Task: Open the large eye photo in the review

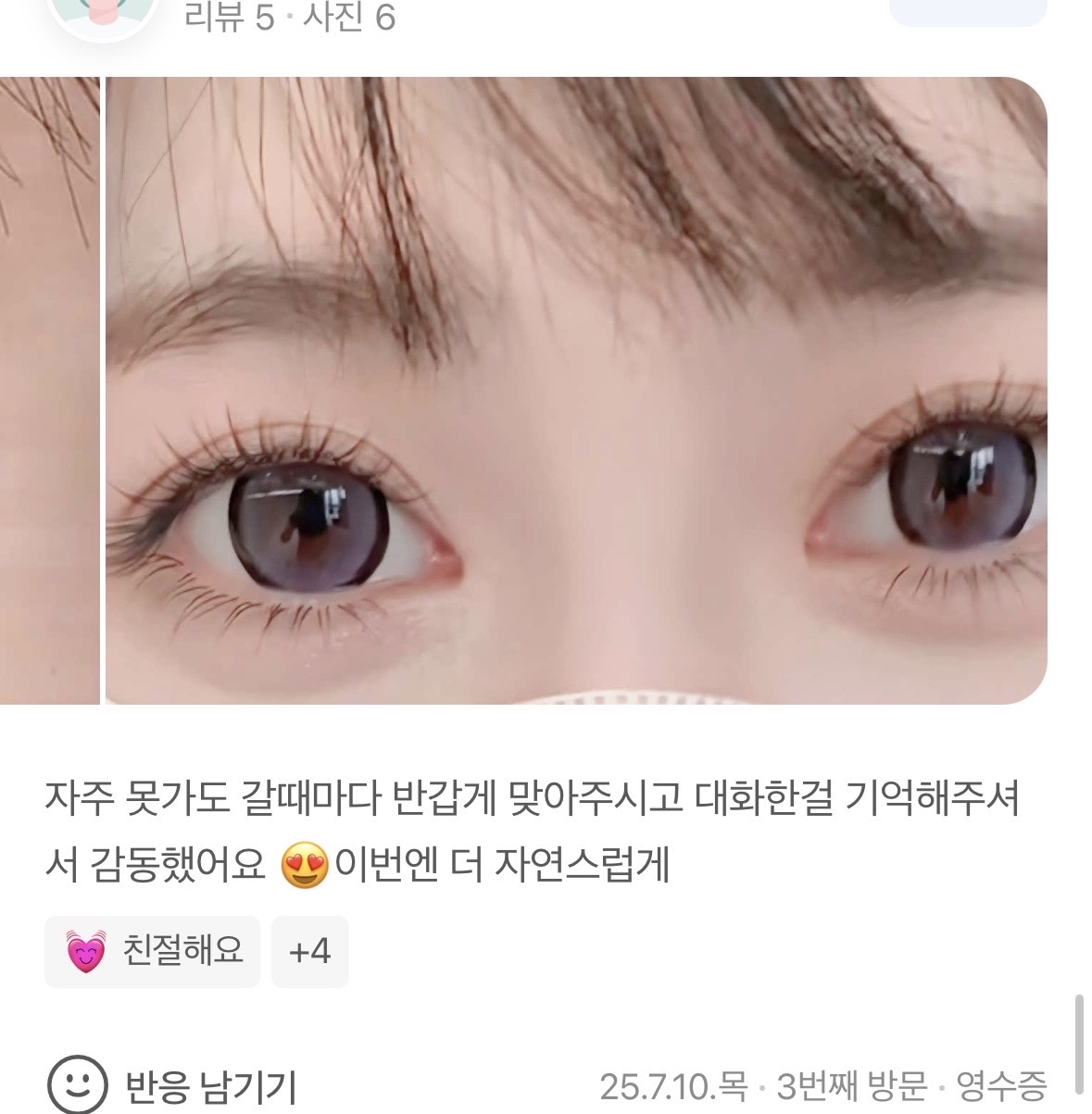Action: click(576, 389)
